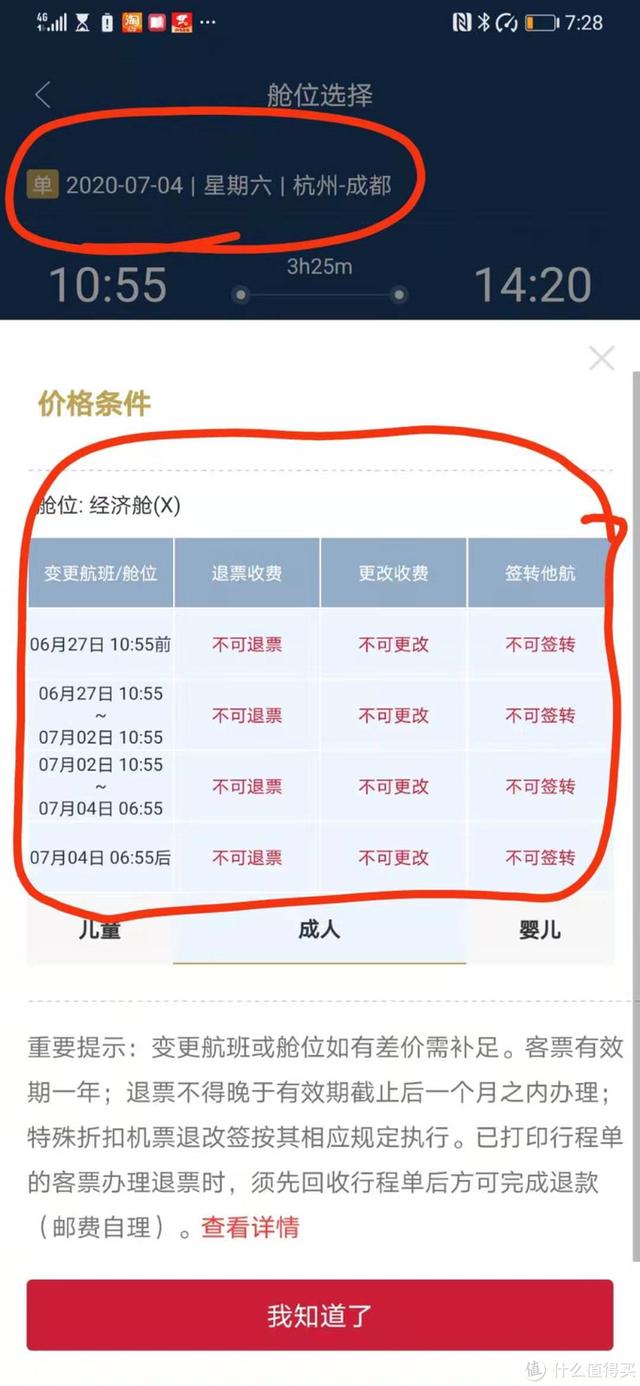Switch to the 儿童 tab
Image resolution: width=640 pixels, height=1386 pixels.
coord(100,930)
